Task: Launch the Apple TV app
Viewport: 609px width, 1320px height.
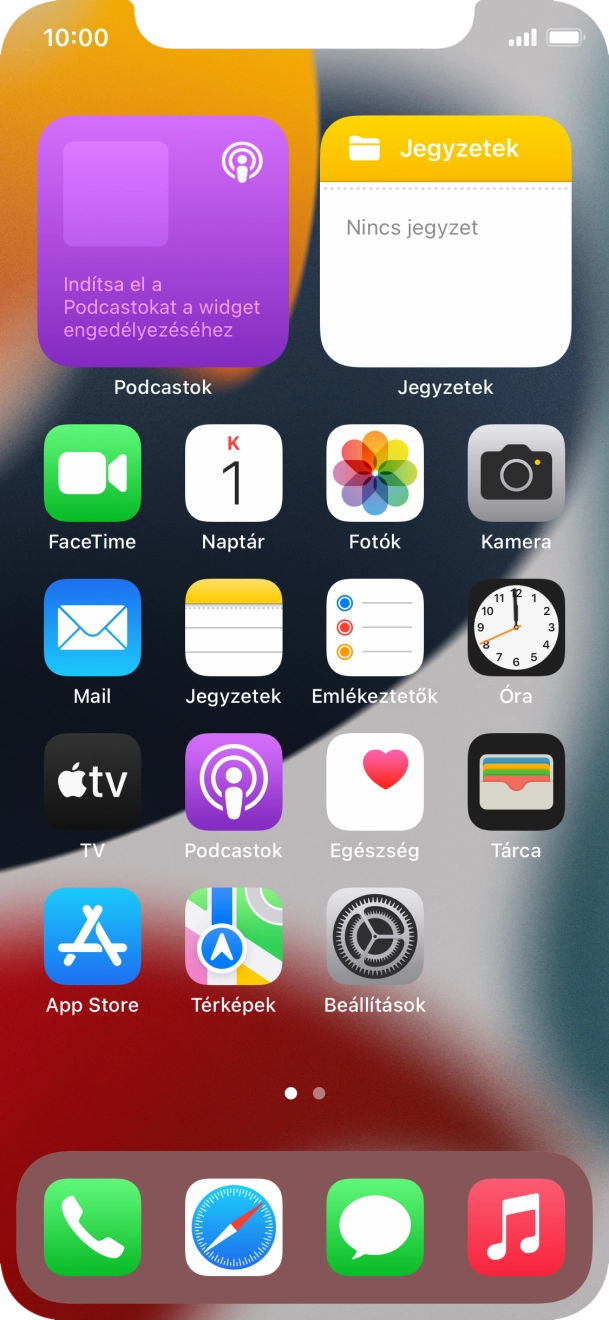Action: 92,782
